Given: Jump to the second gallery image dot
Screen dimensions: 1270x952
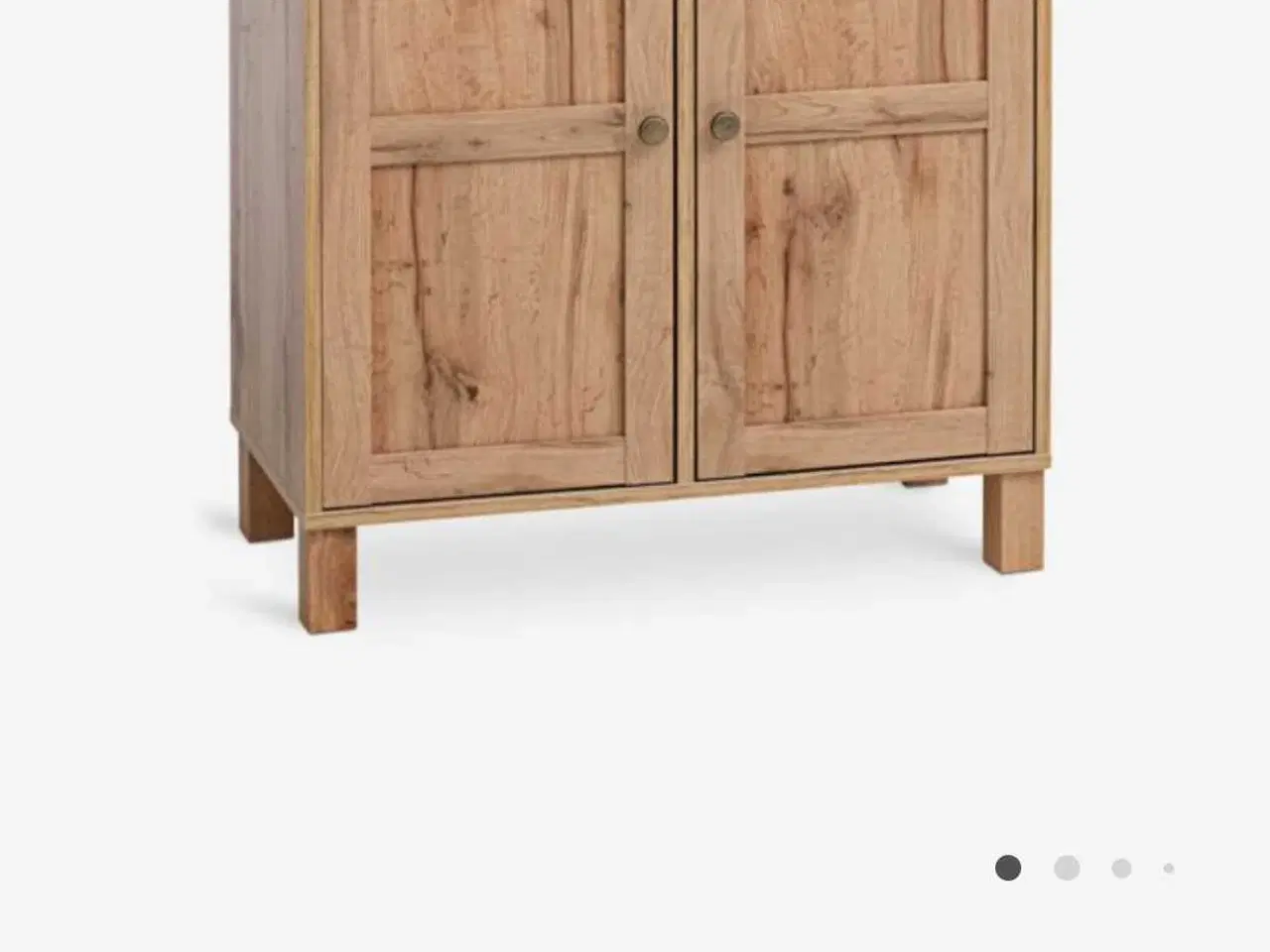Looking at the screenshot, I should (x=1067, y=868).
